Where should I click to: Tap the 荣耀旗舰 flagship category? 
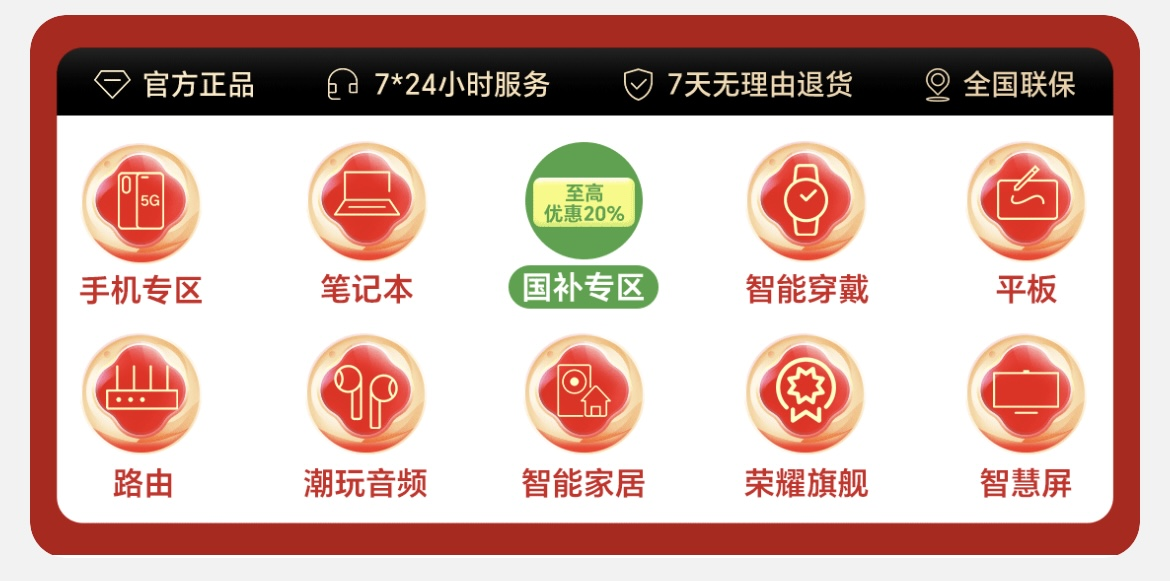click(x=806, y=396)
